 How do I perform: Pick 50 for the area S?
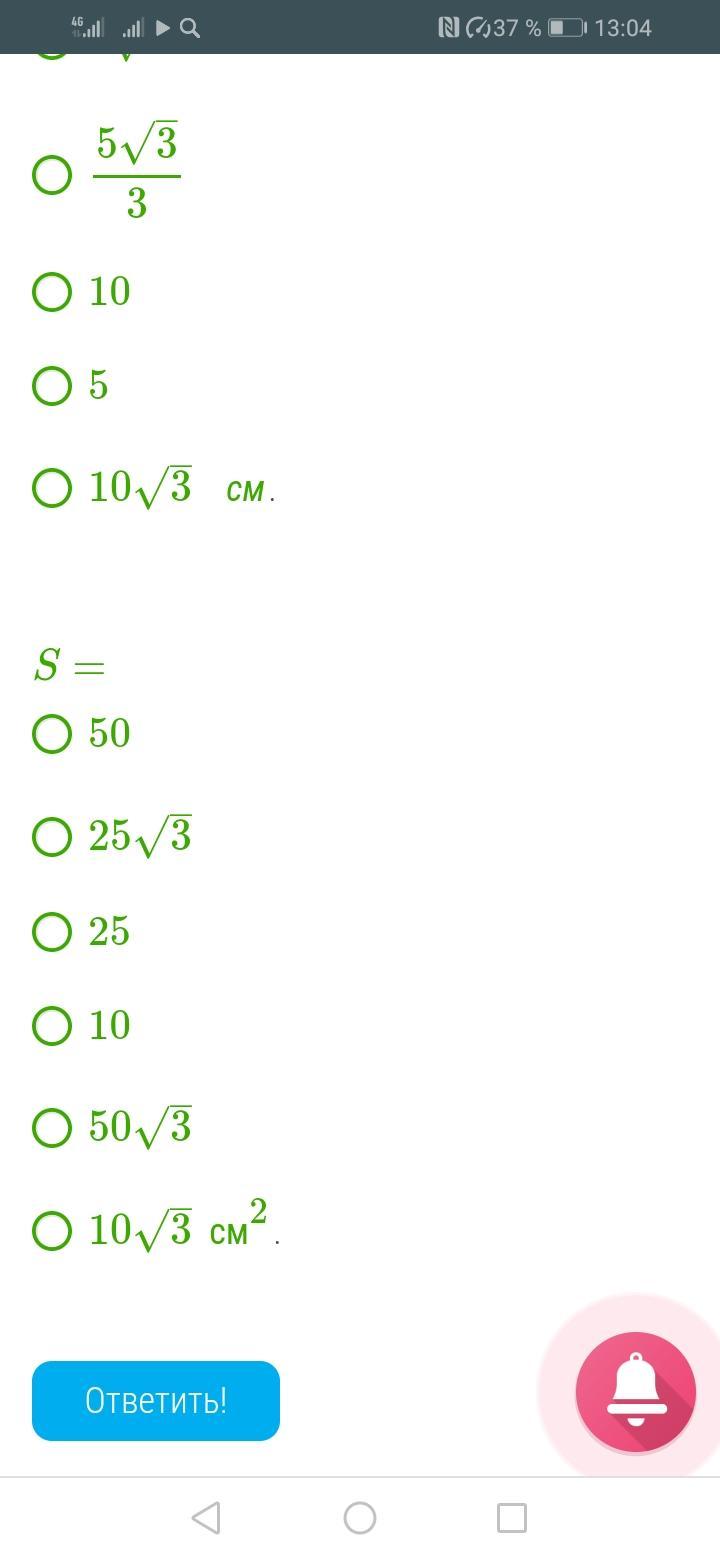[x=52, y=734]
